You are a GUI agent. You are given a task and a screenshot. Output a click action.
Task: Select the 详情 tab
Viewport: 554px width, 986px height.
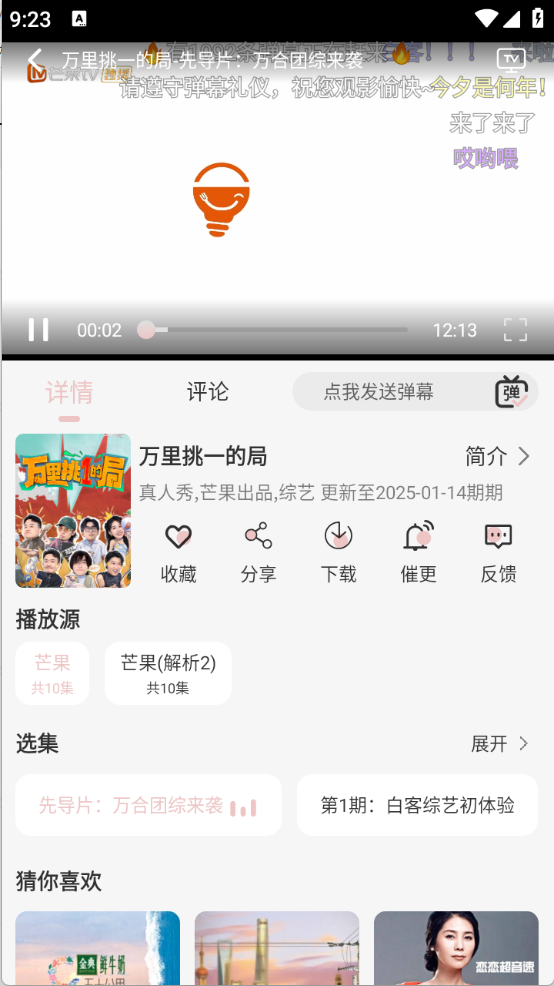[x=69, y=392]
